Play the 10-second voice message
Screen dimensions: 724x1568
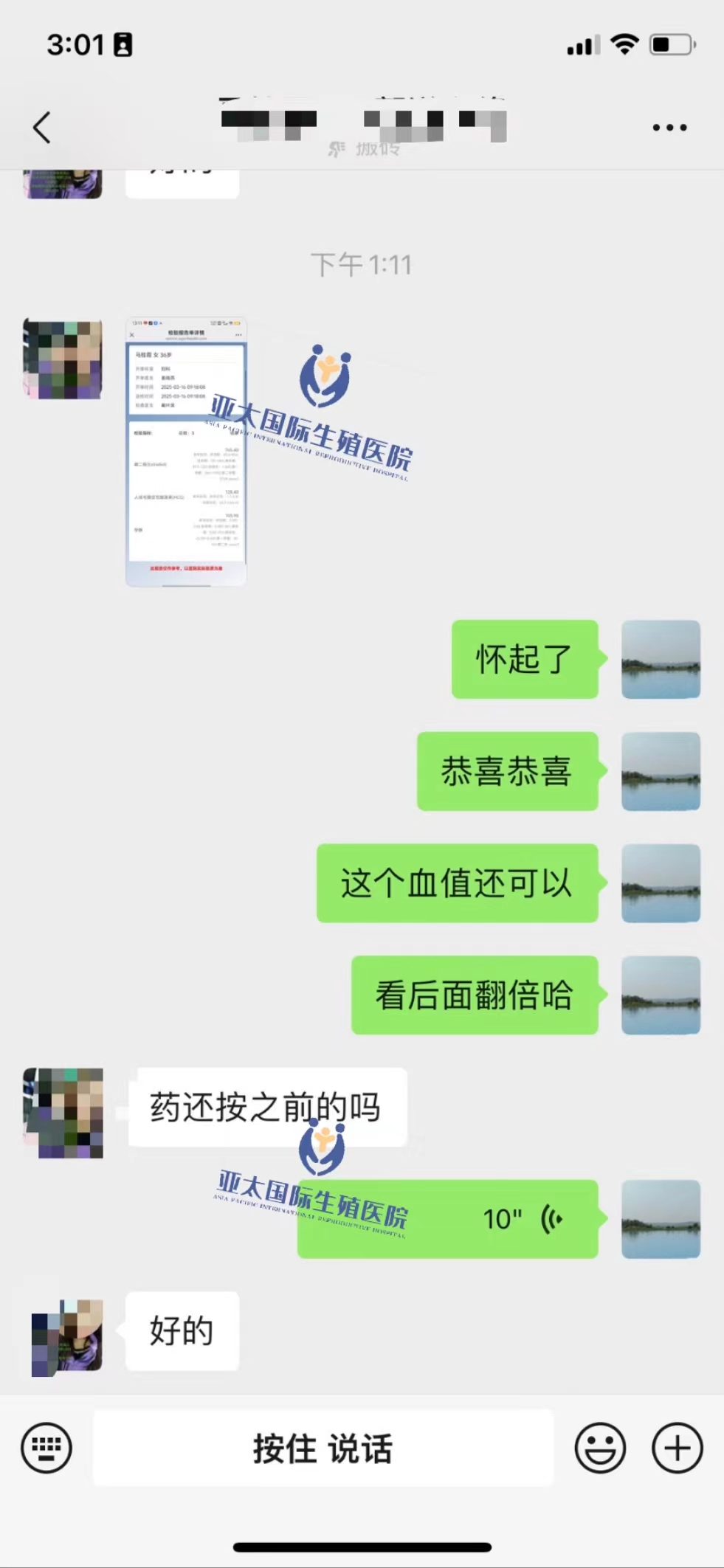[x=448, y=1219]
